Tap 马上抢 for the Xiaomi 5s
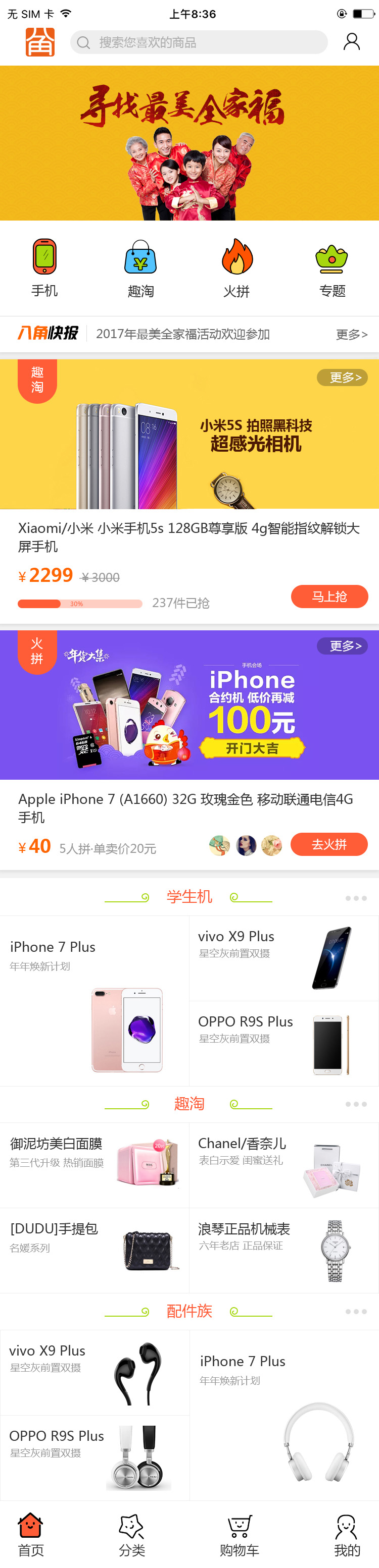The image size is (379, 1568). (x=329, y=597)
